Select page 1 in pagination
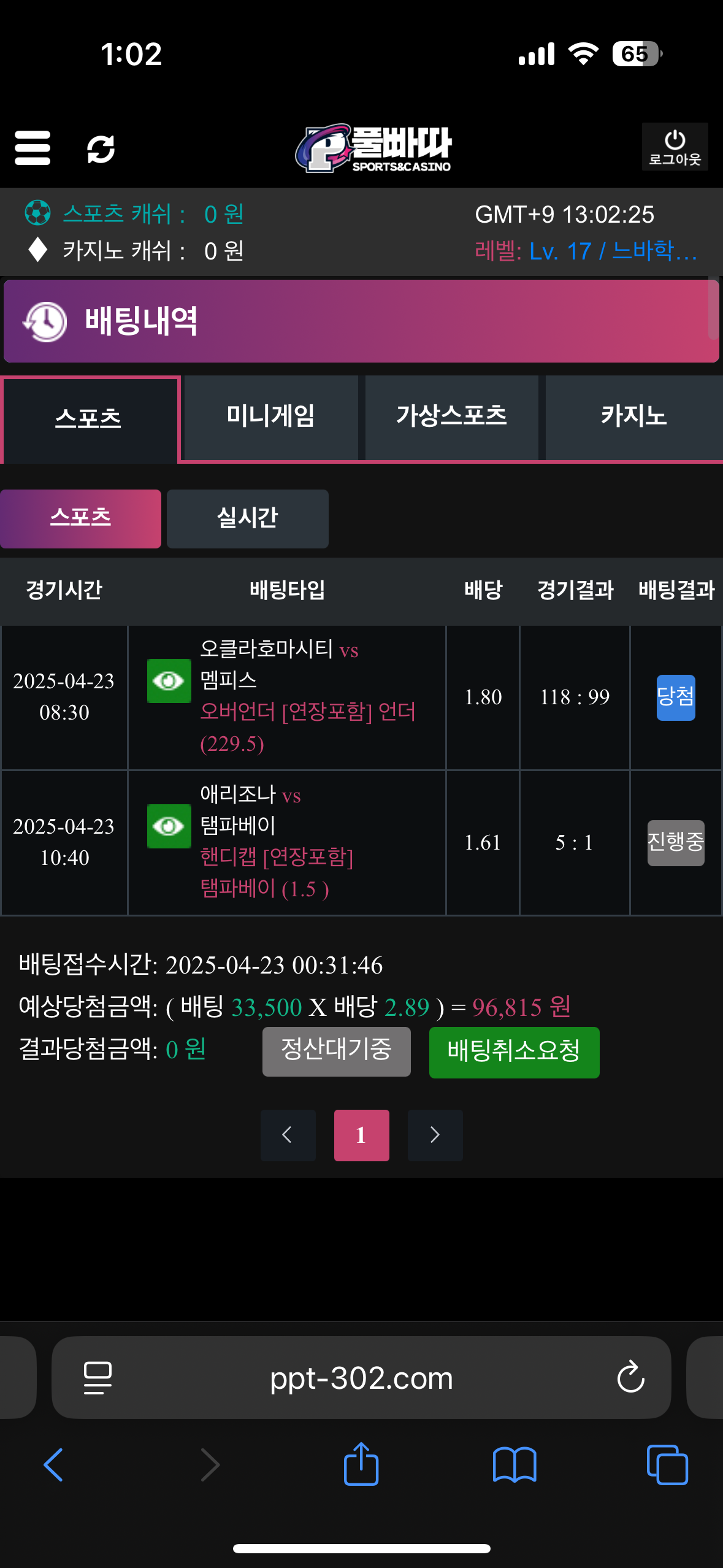723x1568 pixels. [x=361, y=1135]
